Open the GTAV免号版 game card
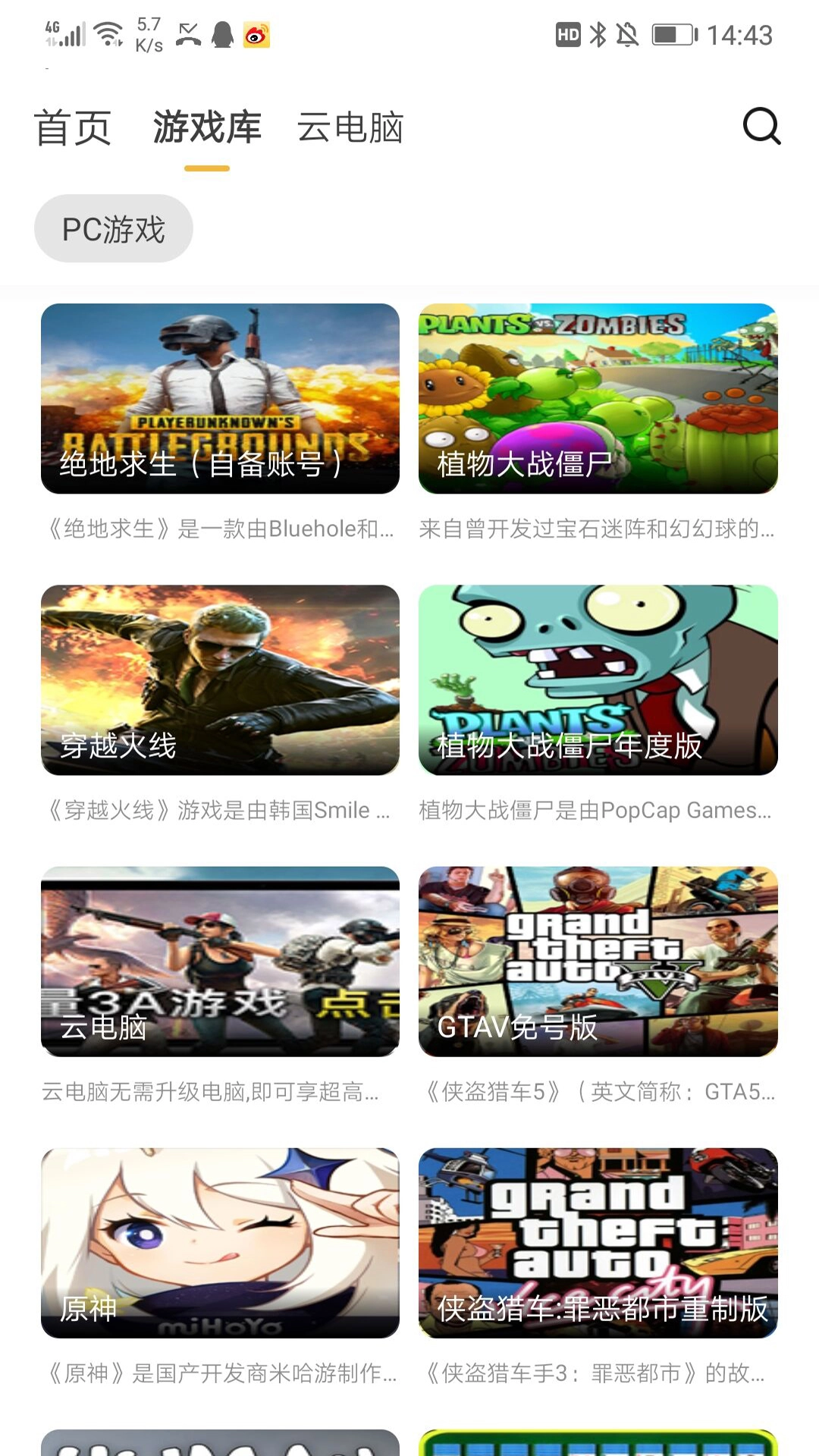819x1456 pixels. (598, 963)
